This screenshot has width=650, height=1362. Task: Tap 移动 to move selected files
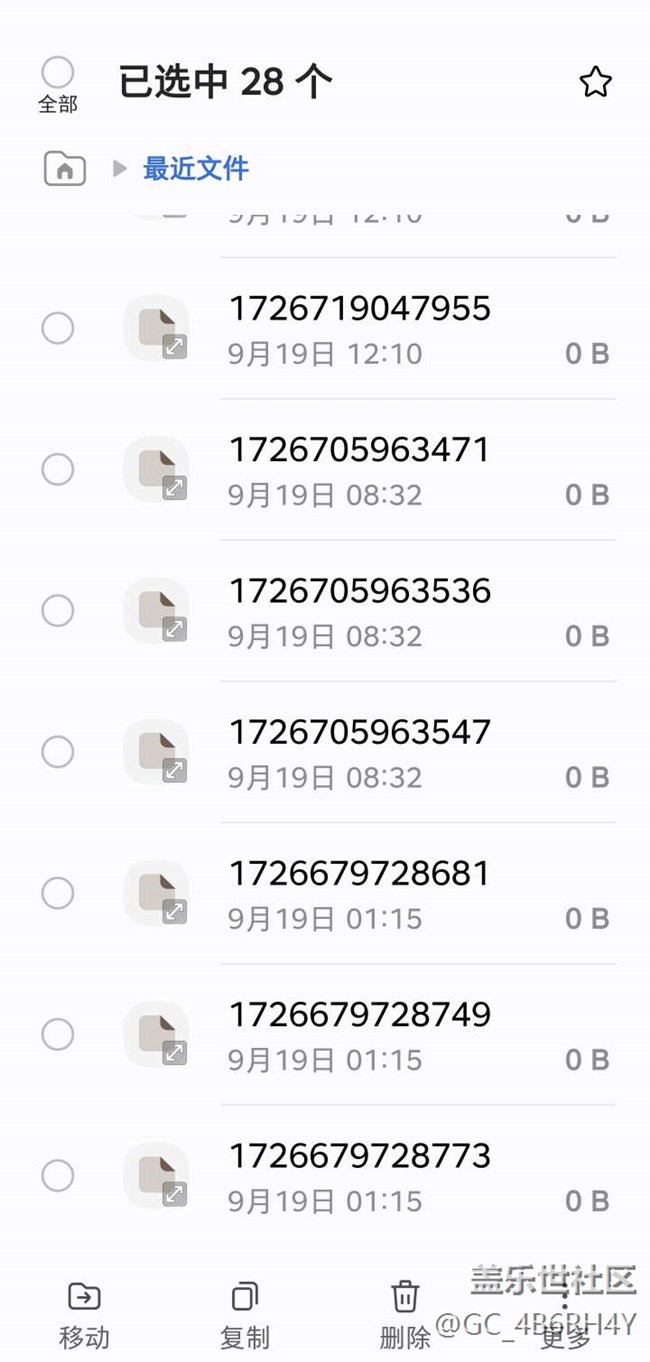[x=84, y=1314]
